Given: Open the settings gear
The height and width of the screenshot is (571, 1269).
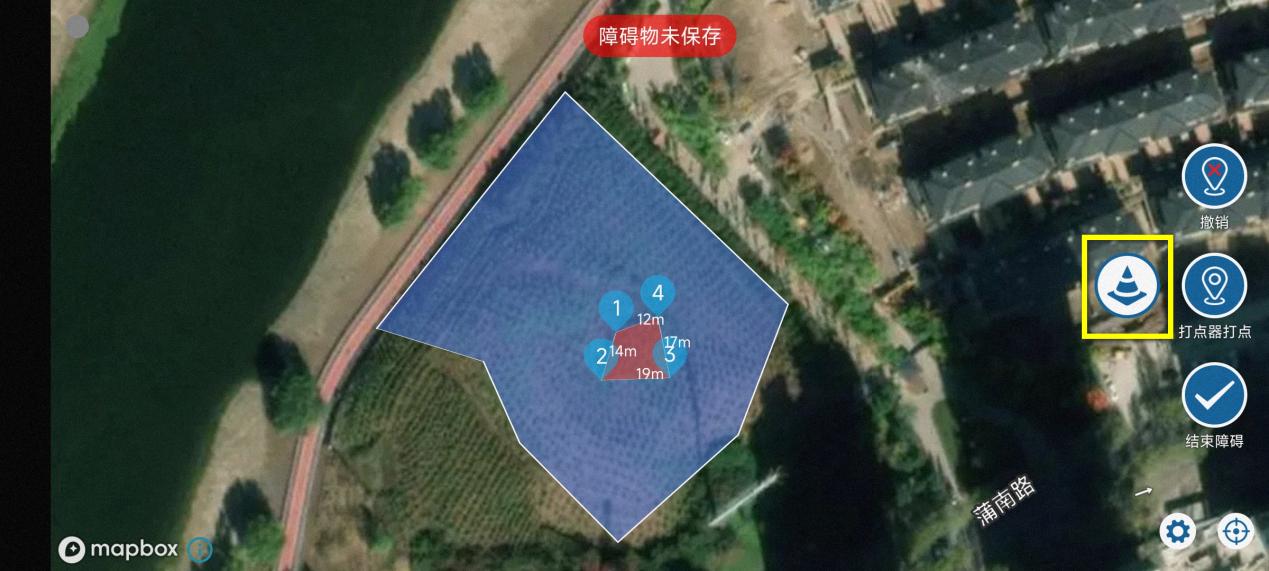Looking at the screenshot, I should point(1177,531).
